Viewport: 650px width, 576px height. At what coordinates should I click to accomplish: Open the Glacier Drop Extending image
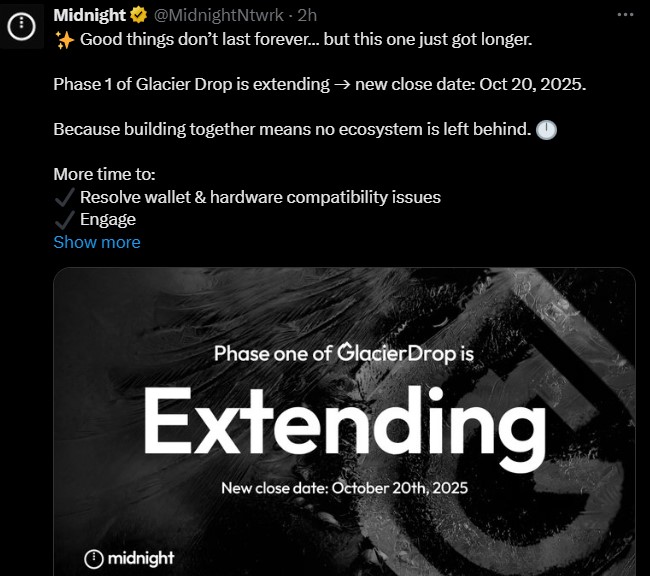[x=344, y=422]
